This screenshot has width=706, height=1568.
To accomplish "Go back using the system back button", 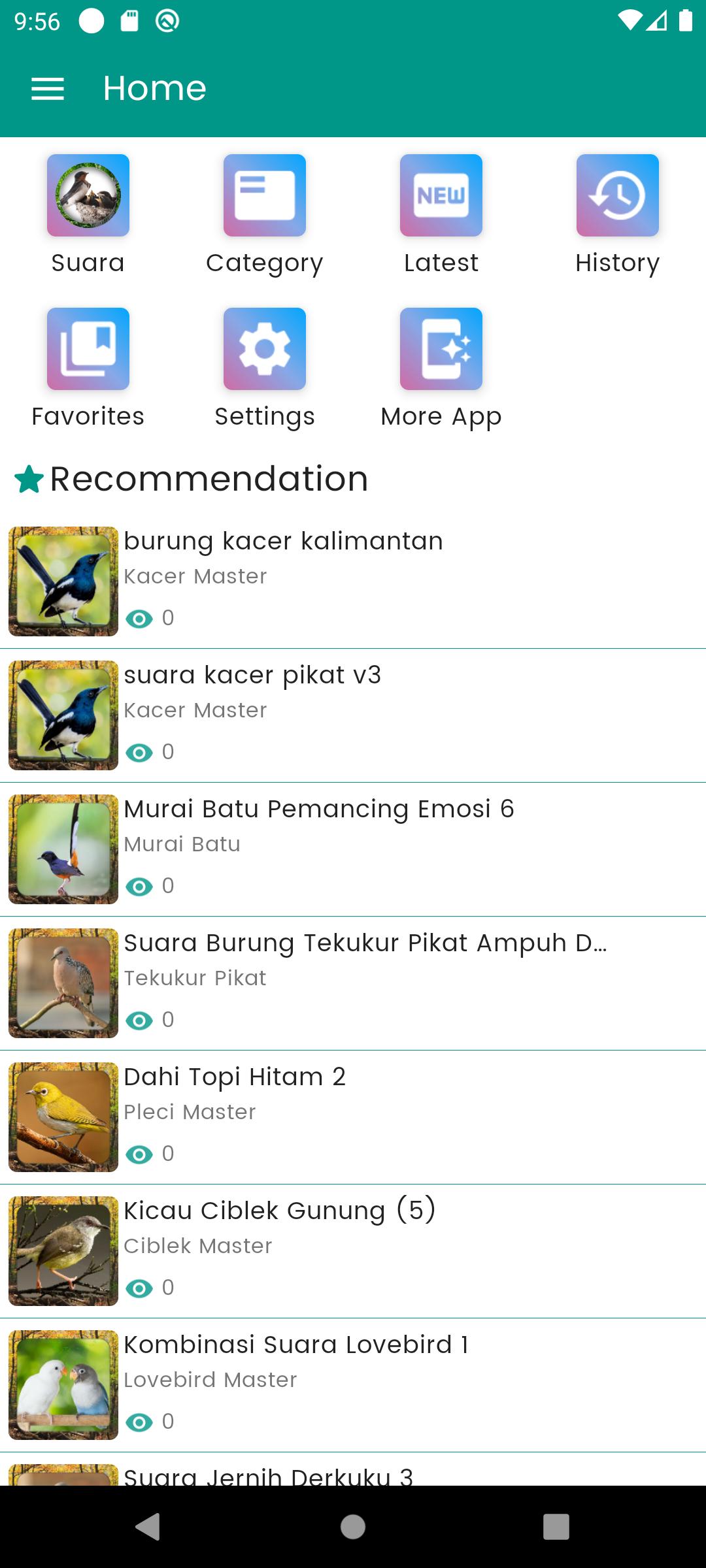I will coord(148,1527).
